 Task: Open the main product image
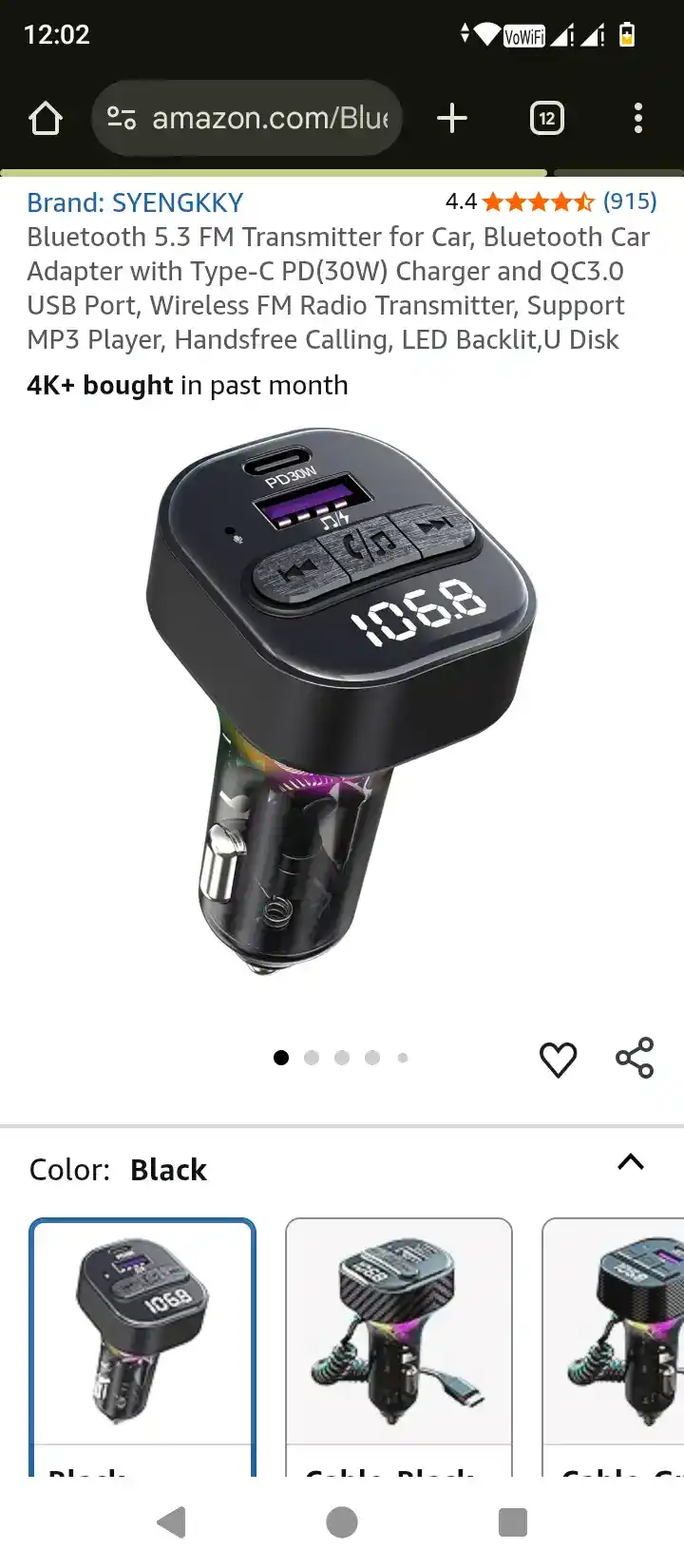[x=342, y=703]
